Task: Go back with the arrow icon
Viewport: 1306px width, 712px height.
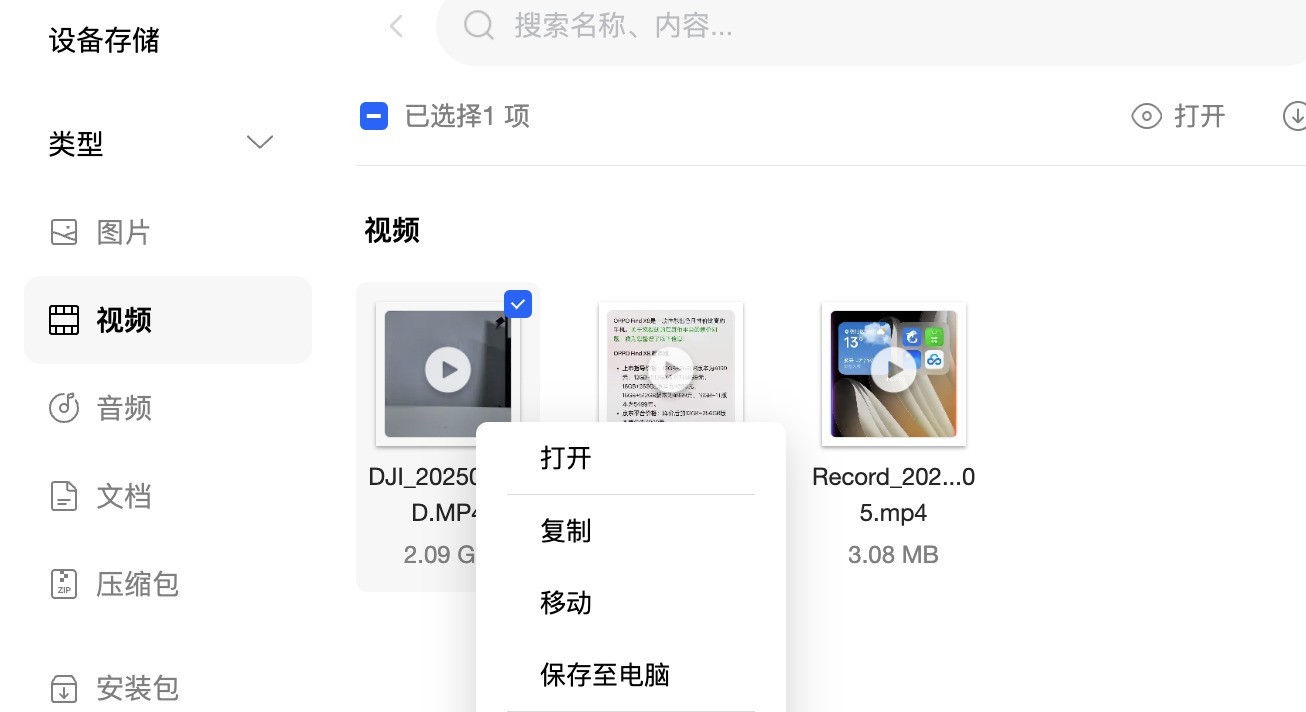Action: [396, 26]
